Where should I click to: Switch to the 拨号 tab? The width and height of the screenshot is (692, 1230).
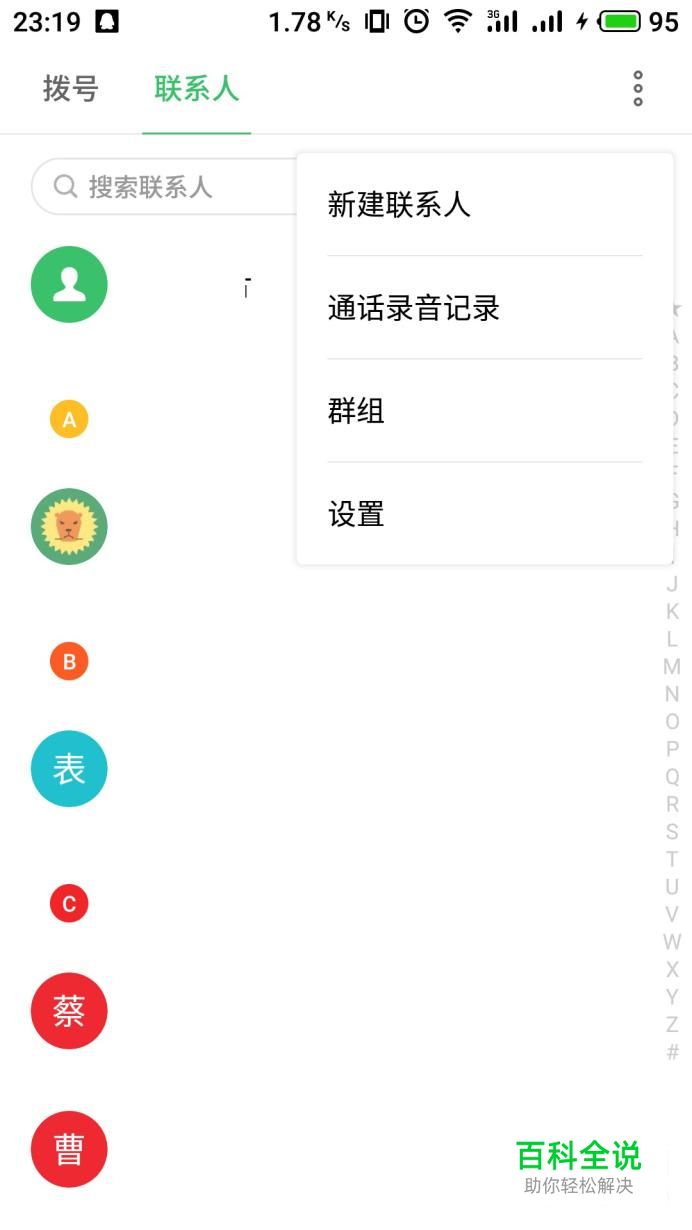[x=70, y=89]
